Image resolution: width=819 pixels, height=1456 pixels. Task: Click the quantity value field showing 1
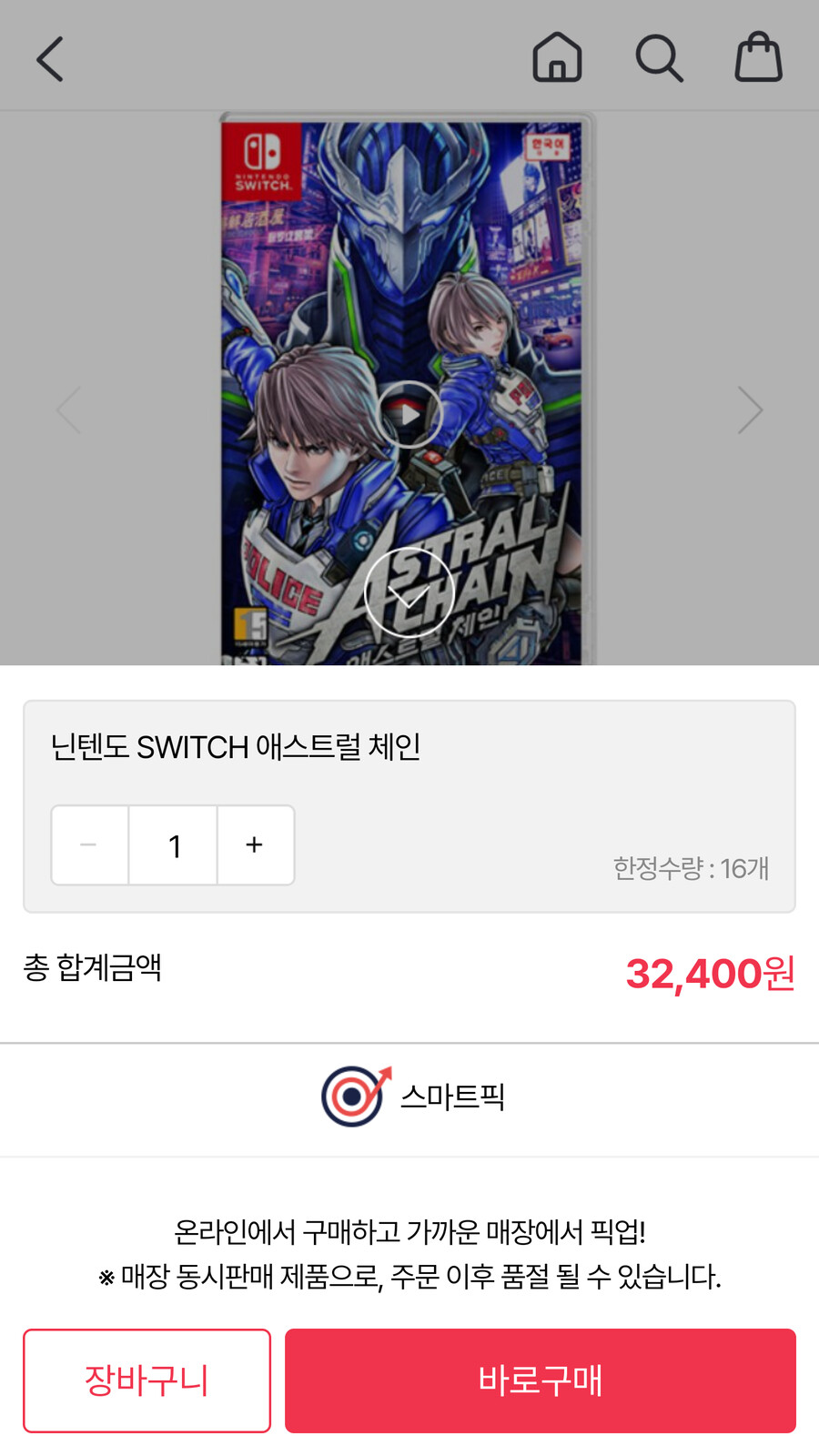pyautogui.click(x=173, y=844)
